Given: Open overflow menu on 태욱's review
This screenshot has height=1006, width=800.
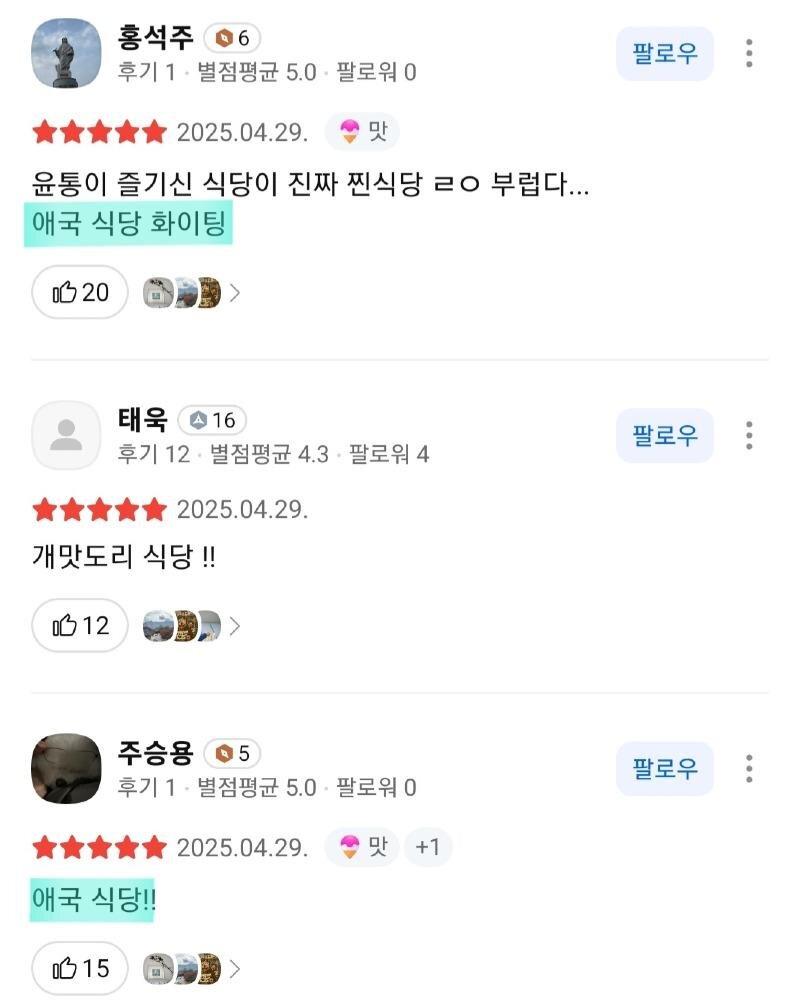Looking at the screenshot, I should point(749,435).
